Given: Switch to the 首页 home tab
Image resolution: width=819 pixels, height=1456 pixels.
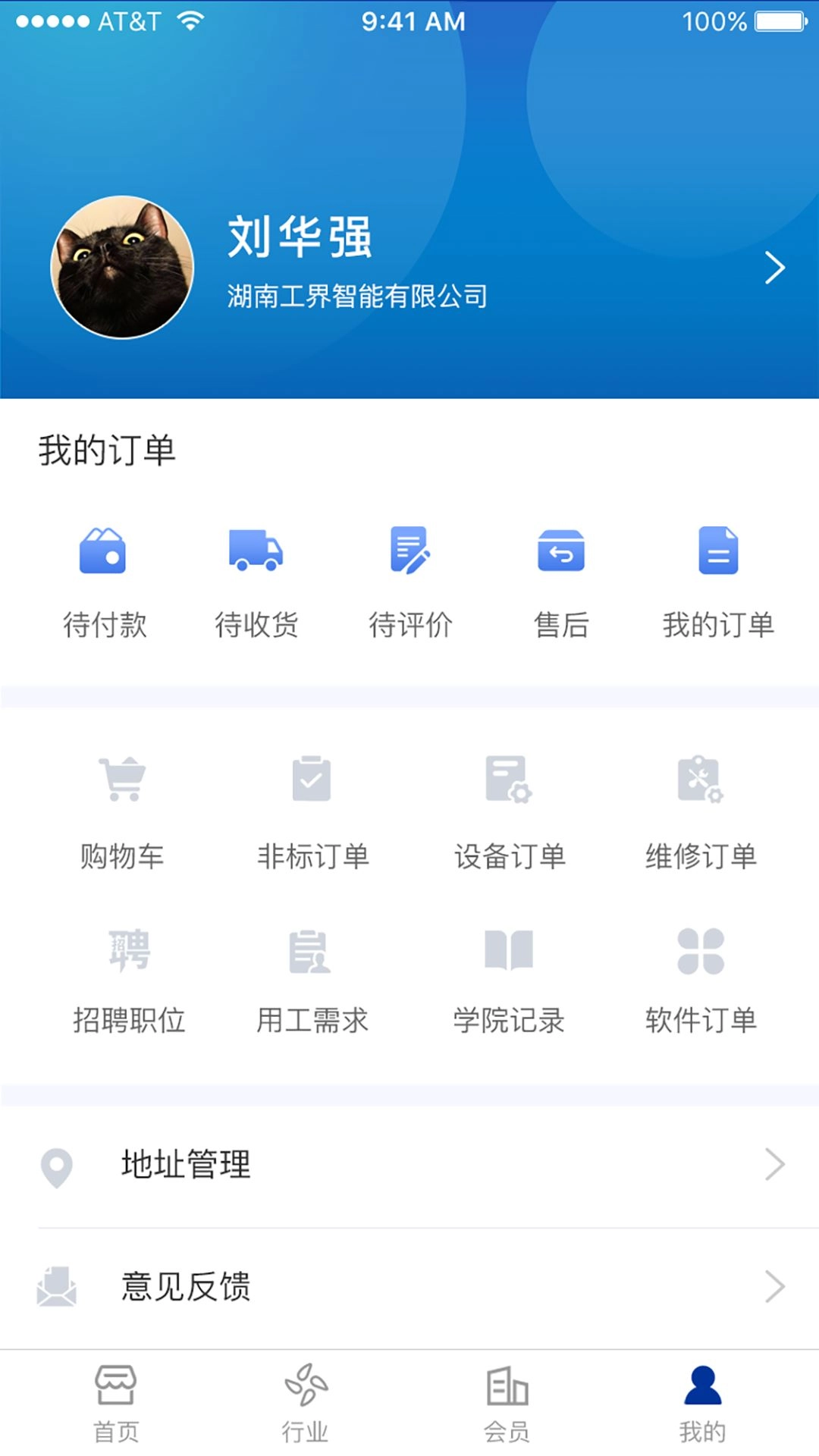Looking at the screenshot, I should tap(115, 1403).
